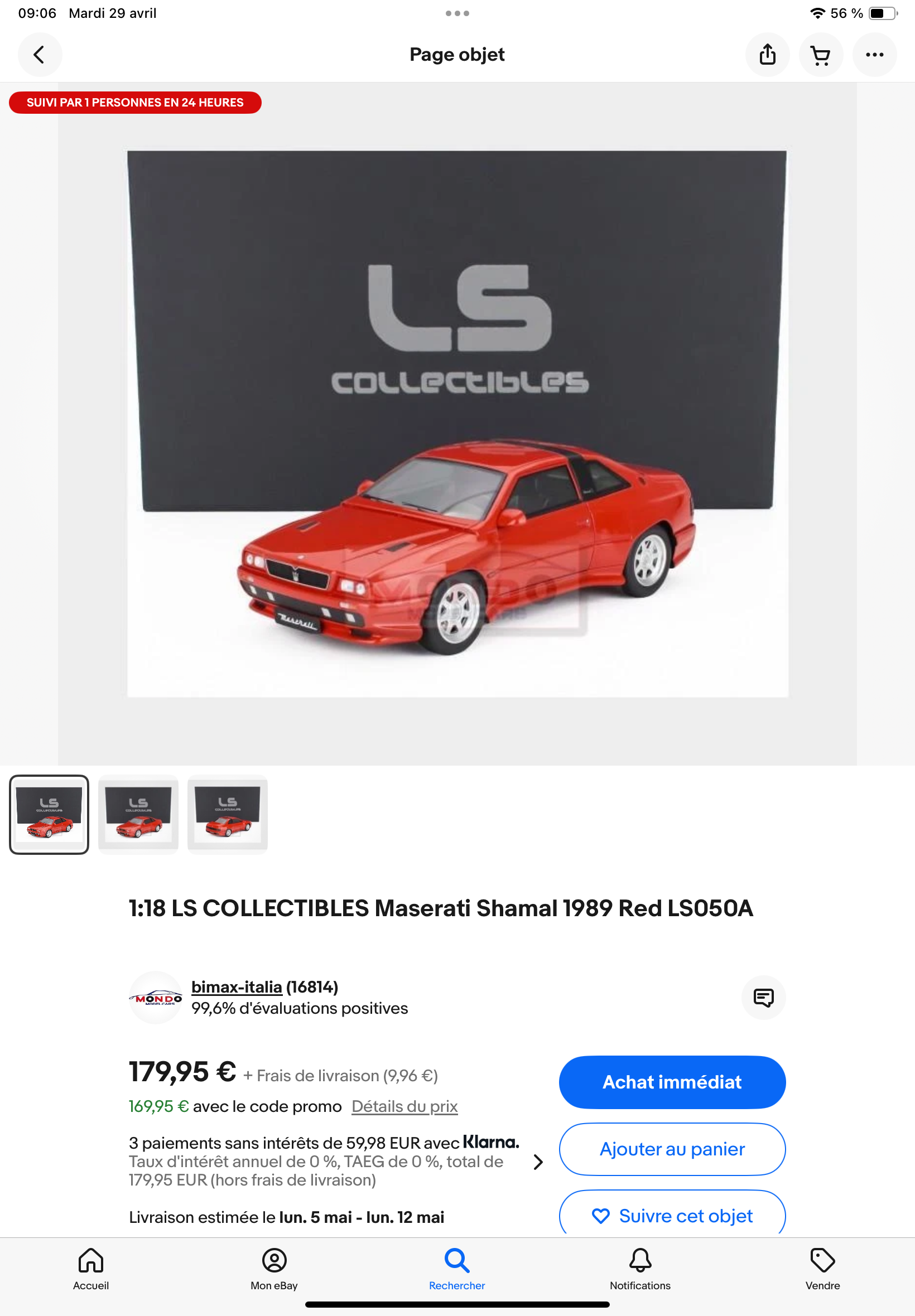Go back with the arrow icon
The width and height of the screenshot is (915, 1316).
(x=39, y=55)
